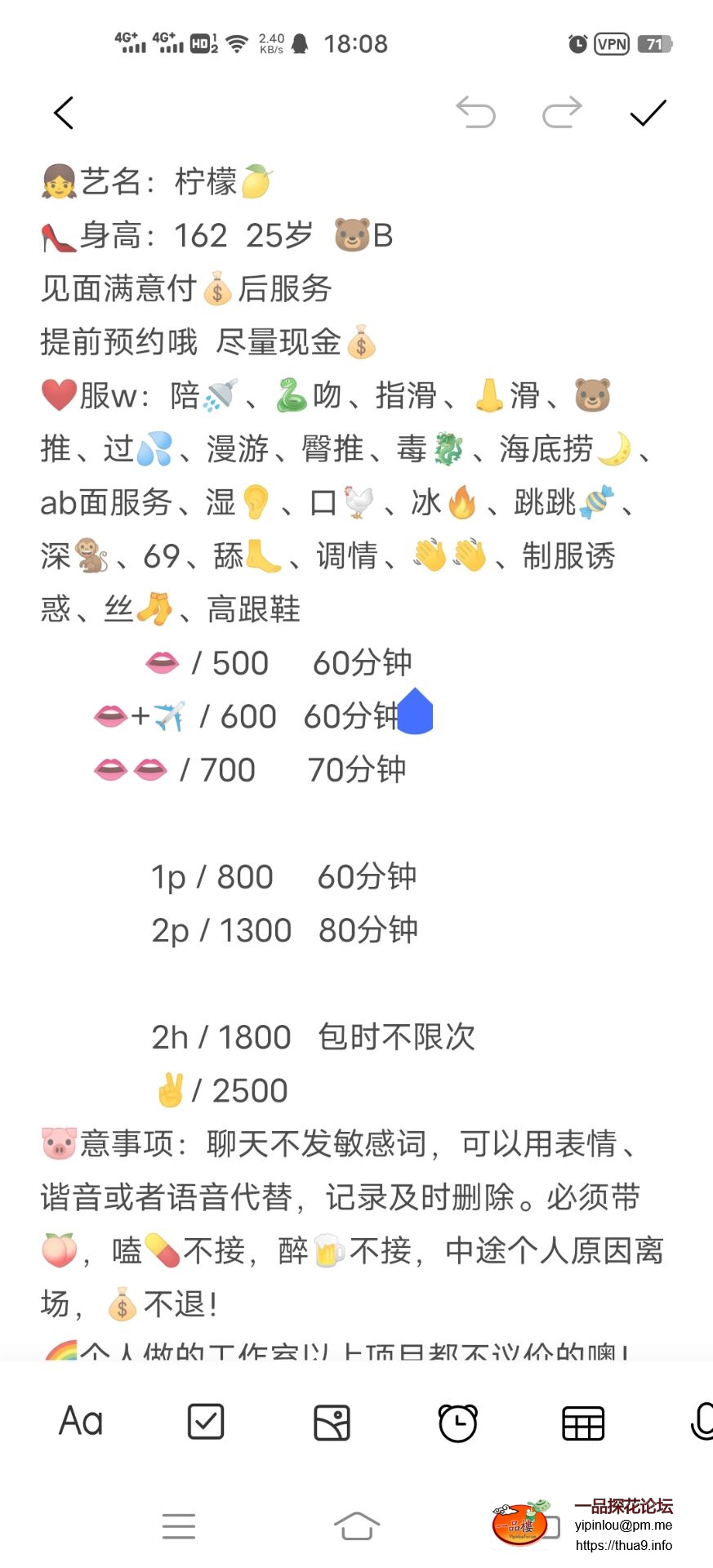Set a reminder with the alarm clock
The height and width of the screenshot is (1568, 713).
(457, 1423)
